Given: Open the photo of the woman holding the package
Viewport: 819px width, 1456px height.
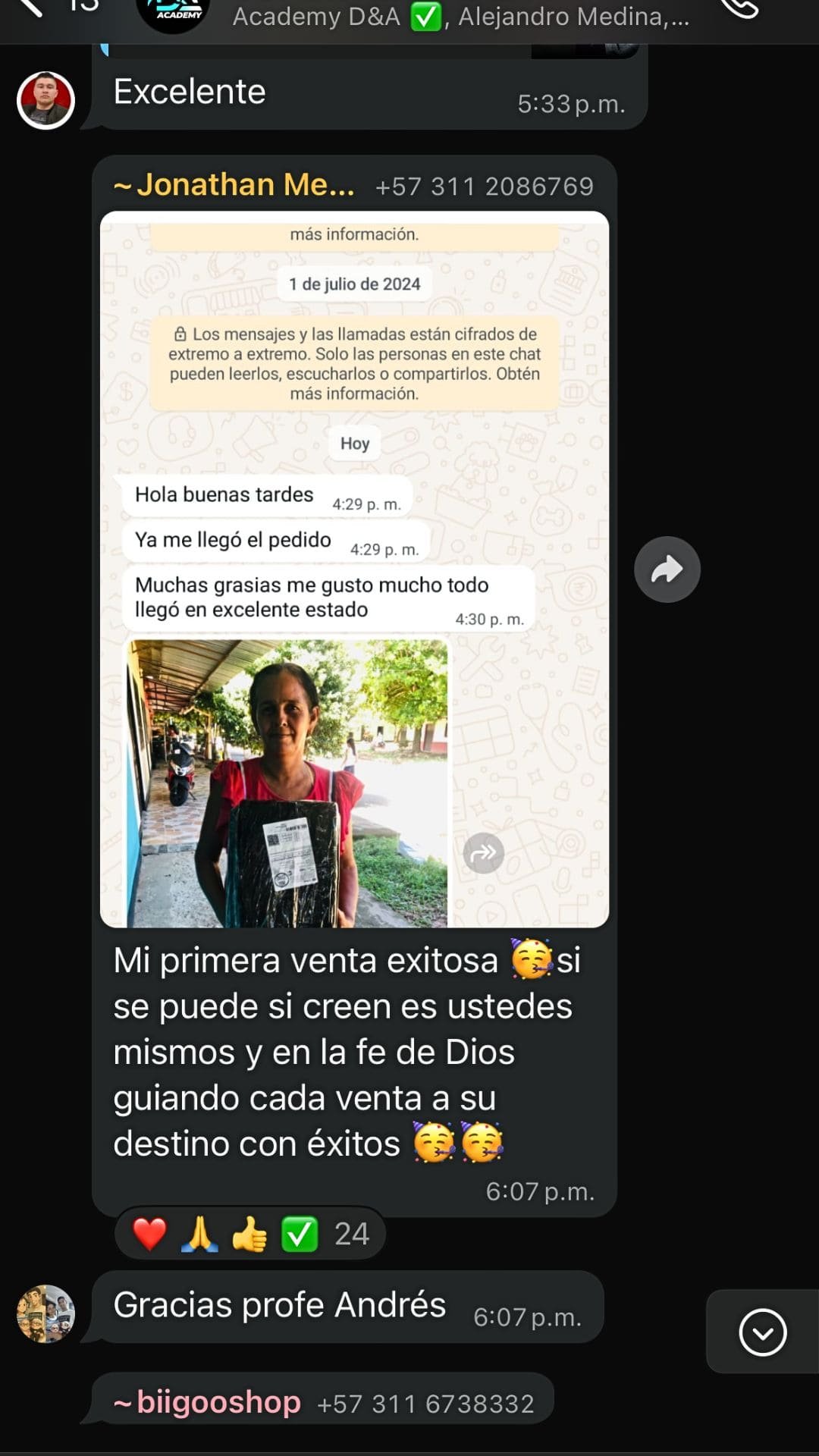Looking at the screenshot, I should (x=288, y=781).
